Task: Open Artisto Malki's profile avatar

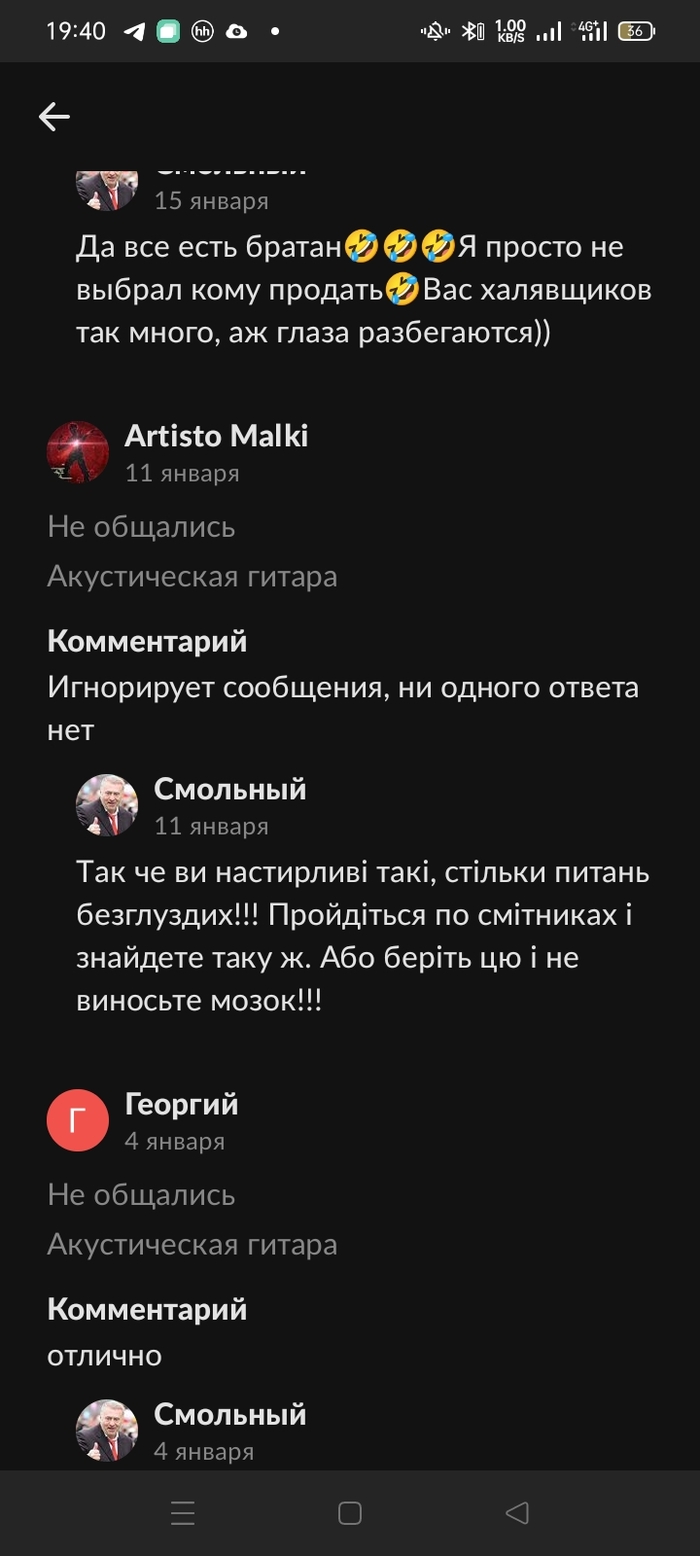Action: pyautogui.click(x=78, y=452)
